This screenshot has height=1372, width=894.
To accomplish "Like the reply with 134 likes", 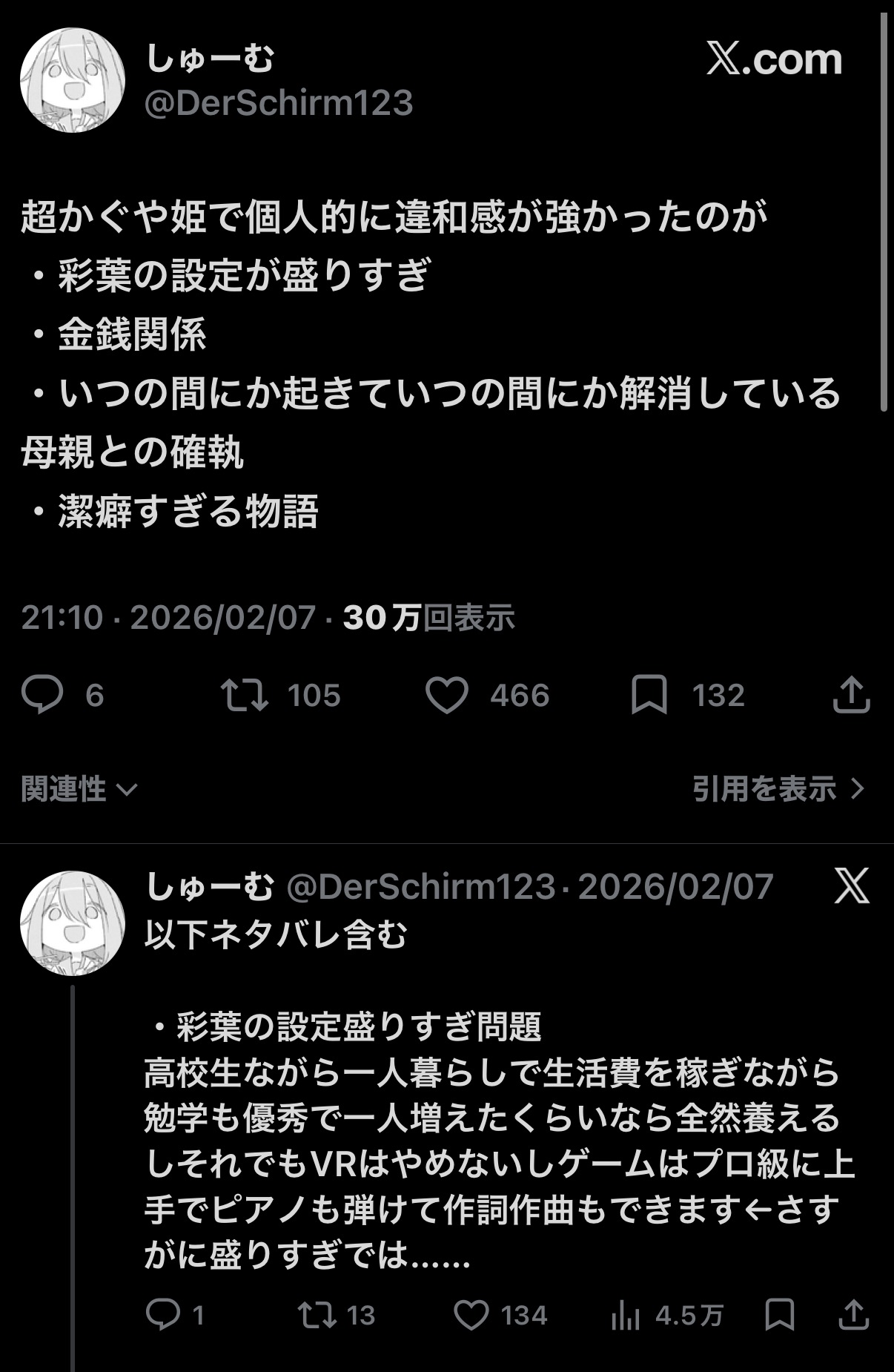I will 471,1315.
